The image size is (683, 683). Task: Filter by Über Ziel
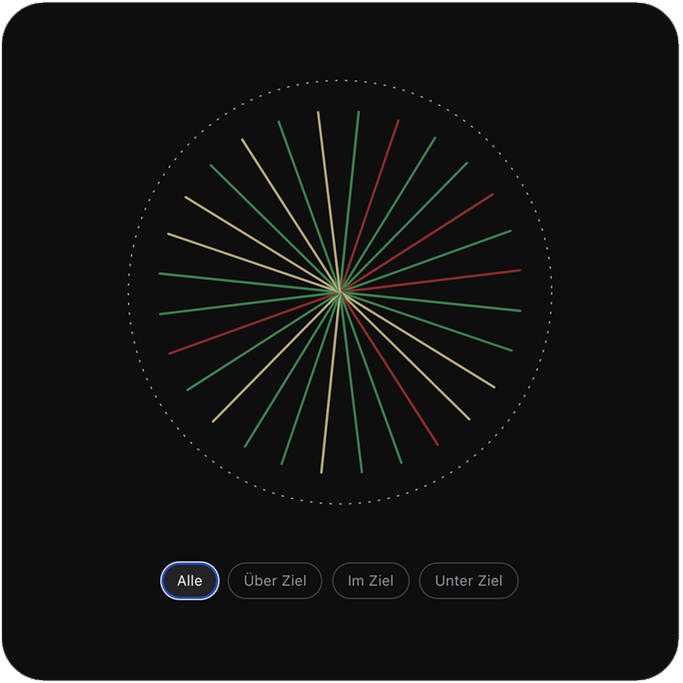275,580
